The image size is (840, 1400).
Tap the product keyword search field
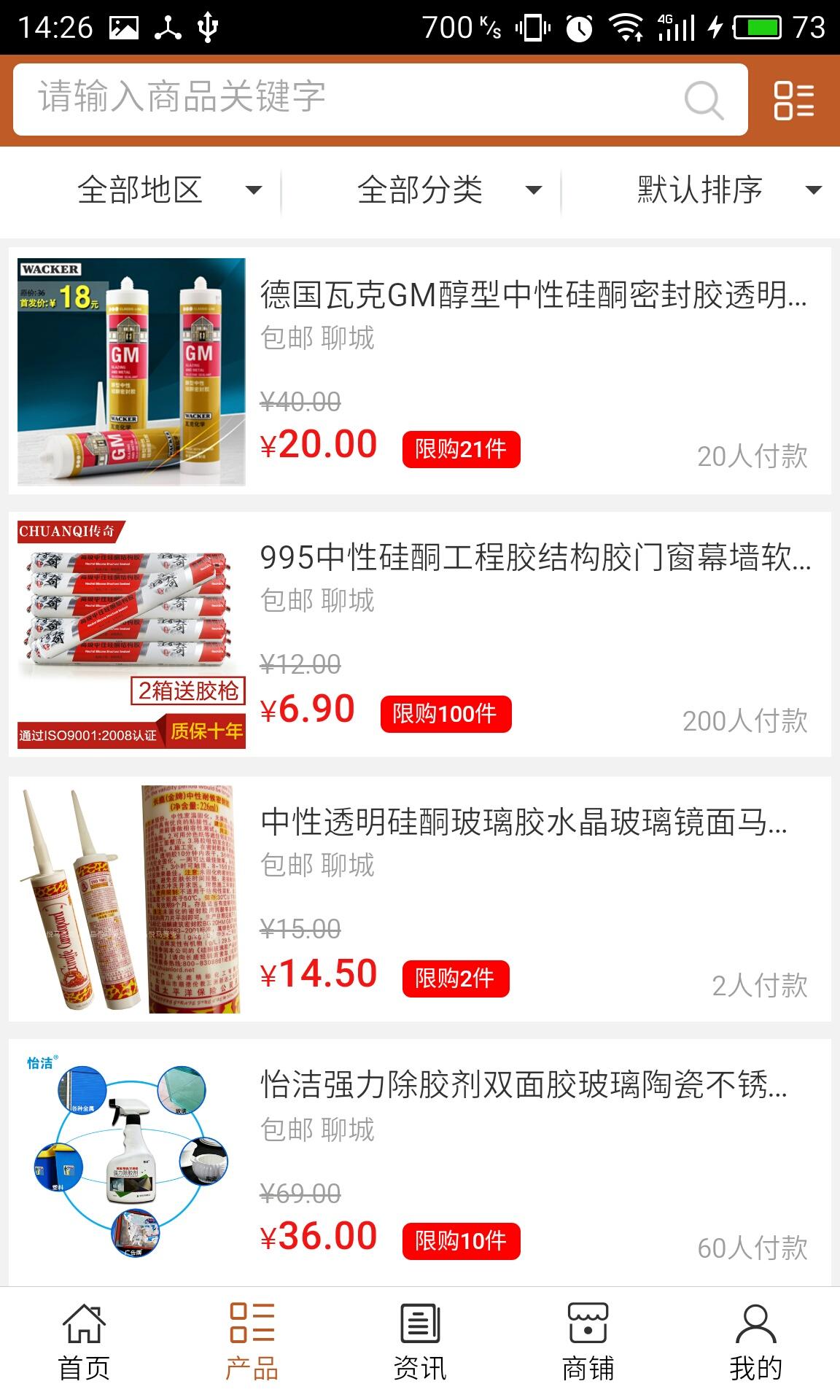(x=350, y=98)
